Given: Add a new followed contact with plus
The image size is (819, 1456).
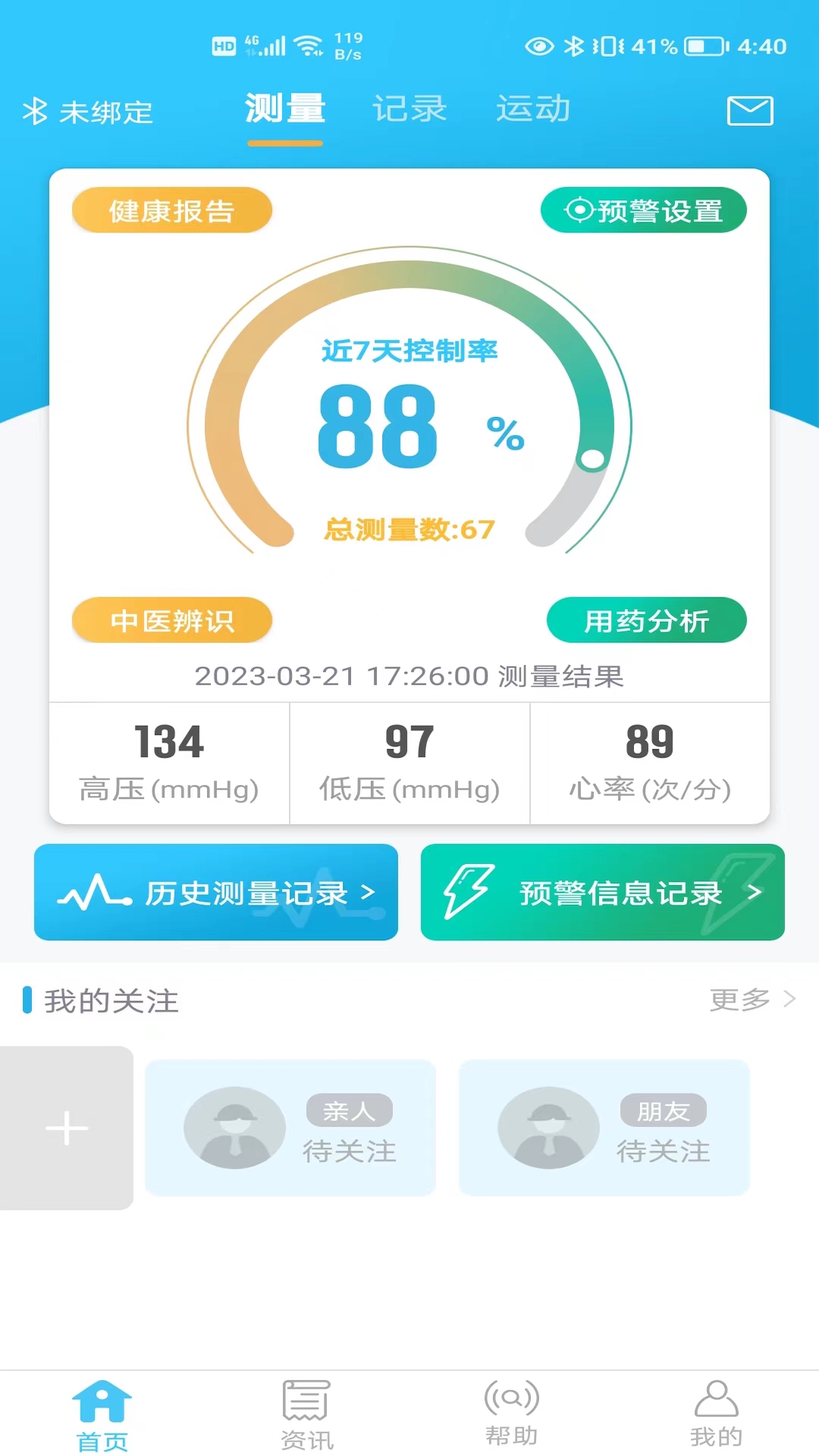Looking at the screenshot, I should [67, 1128].
